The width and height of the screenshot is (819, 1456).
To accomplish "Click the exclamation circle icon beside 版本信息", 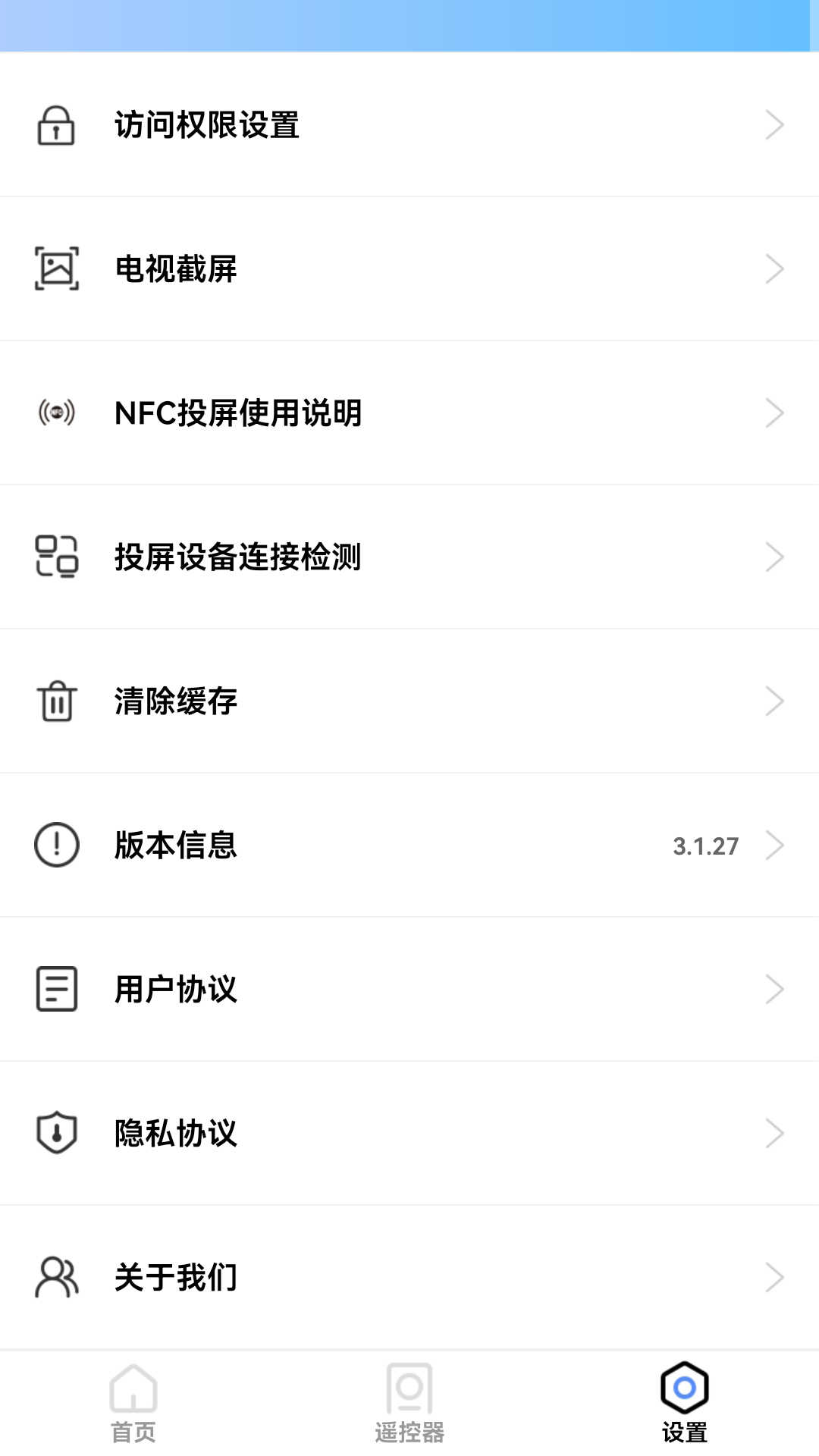I will (x=55, y=846).
